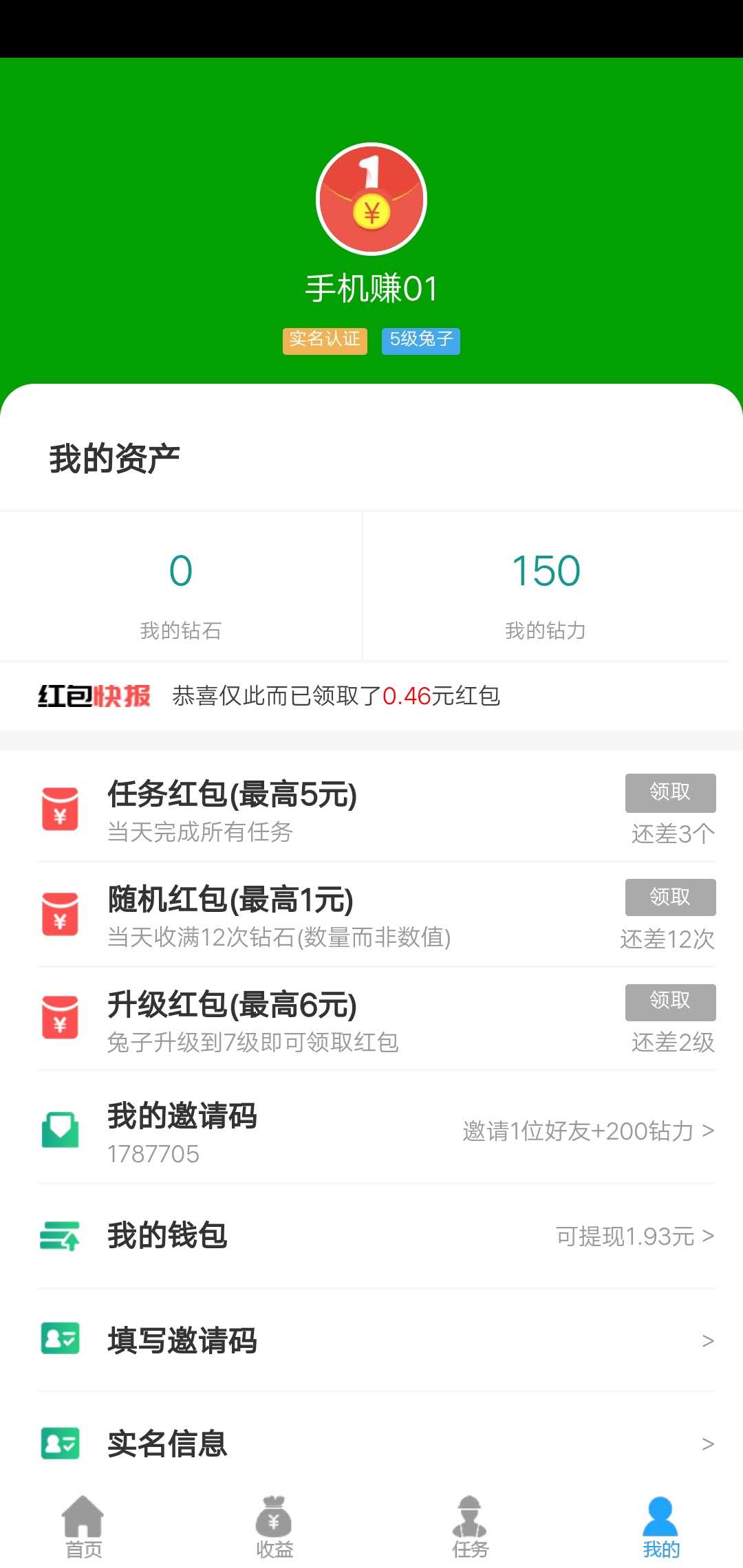Tap the 我的邀请码 green invite icon
The height and width of the screenshot is (1568, 743).
(x=61, y=1130)
